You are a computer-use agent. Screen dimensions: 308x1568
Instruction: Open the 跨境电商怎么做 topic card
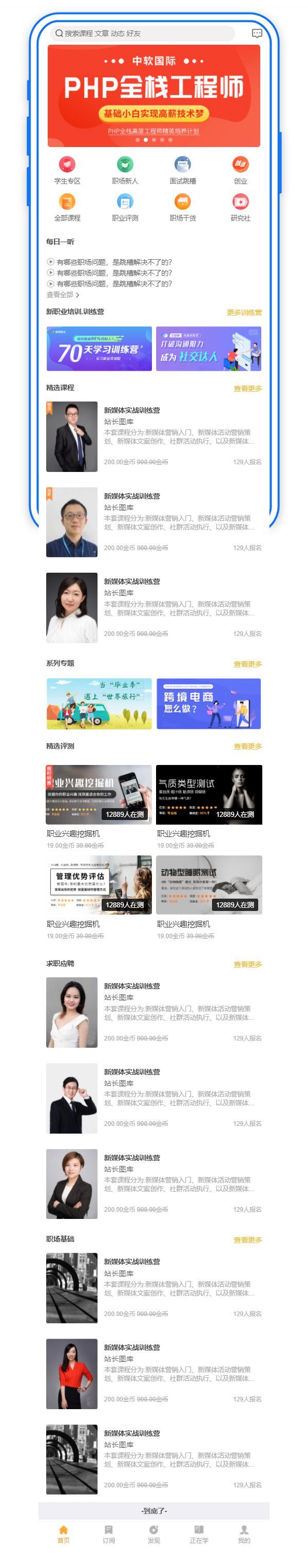coord(208,703)
